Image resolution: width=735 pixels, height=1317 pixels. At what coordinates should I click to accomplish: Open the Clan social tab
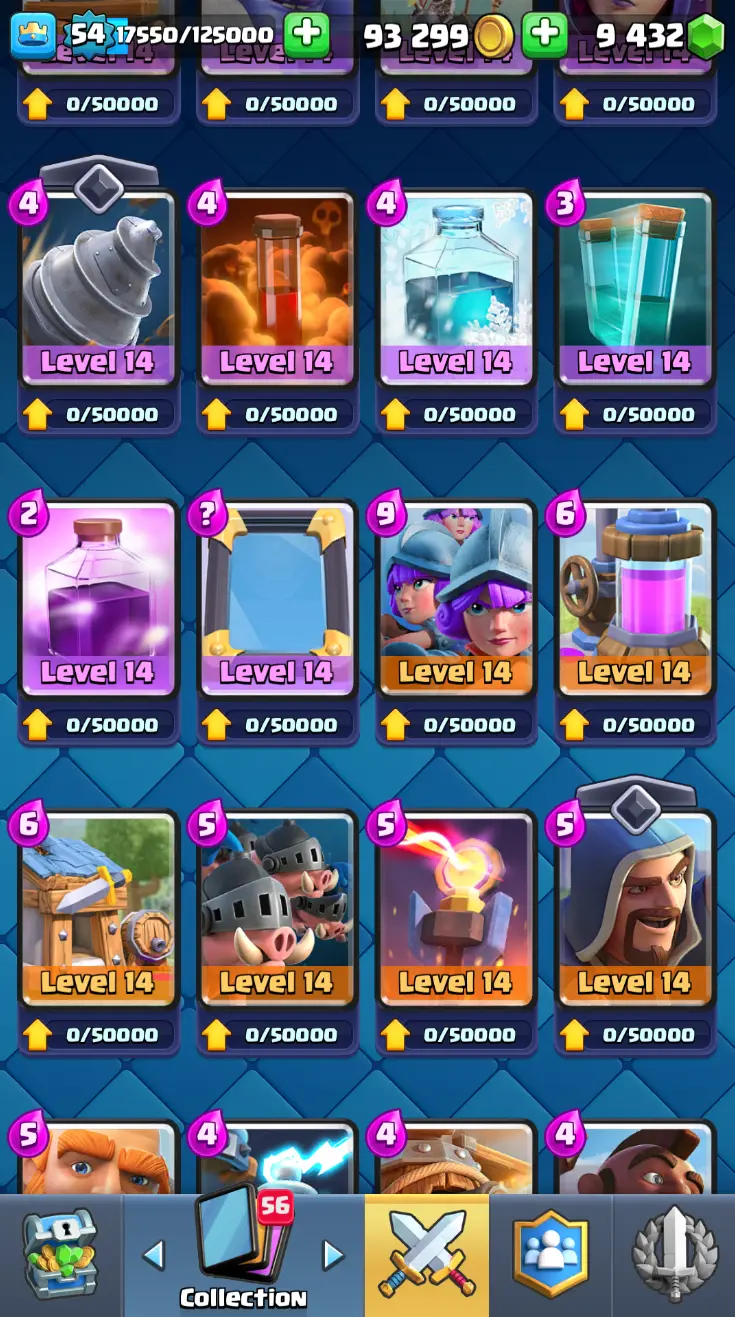pos(550,1255)
